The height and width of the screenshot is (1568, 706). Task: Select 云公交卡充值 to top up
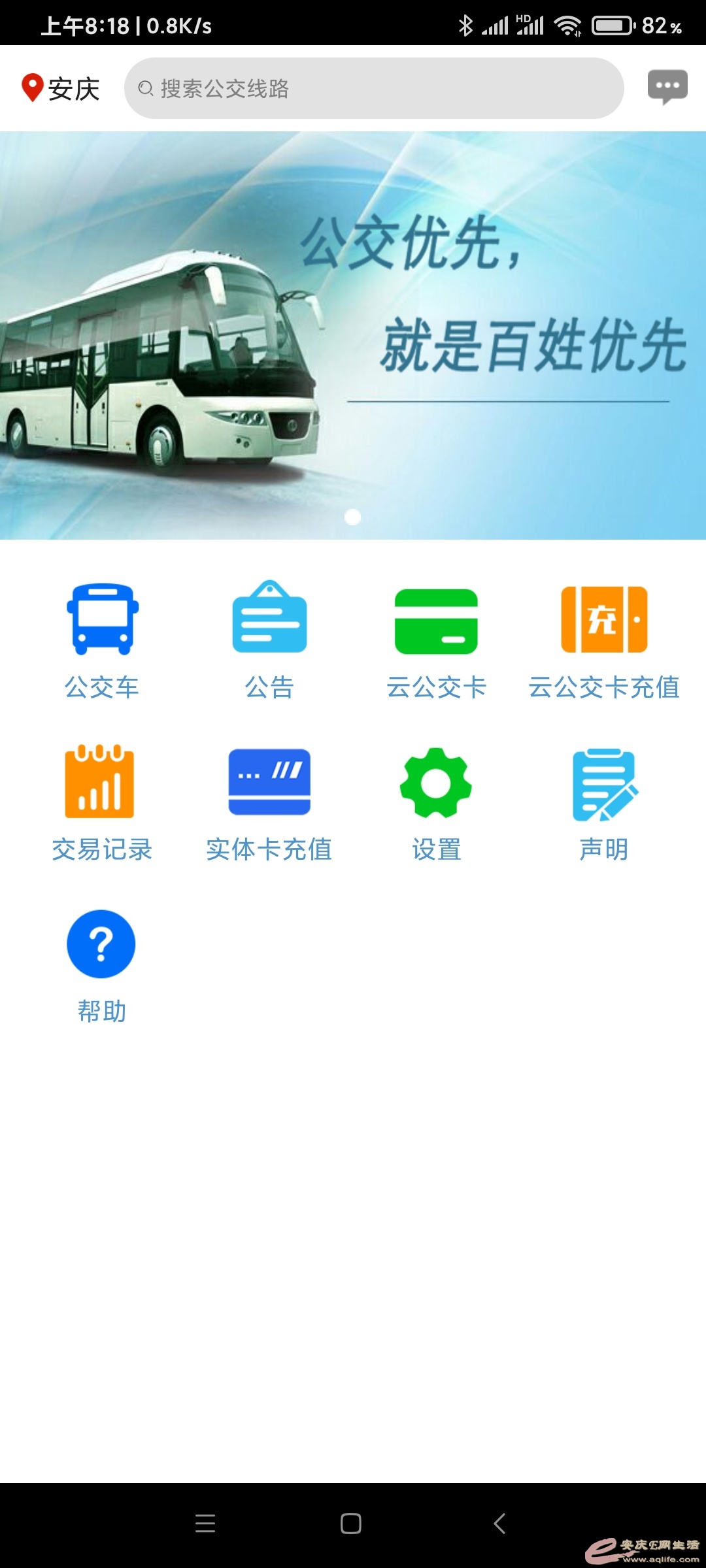pyautogui.click(x=604, y=640)
